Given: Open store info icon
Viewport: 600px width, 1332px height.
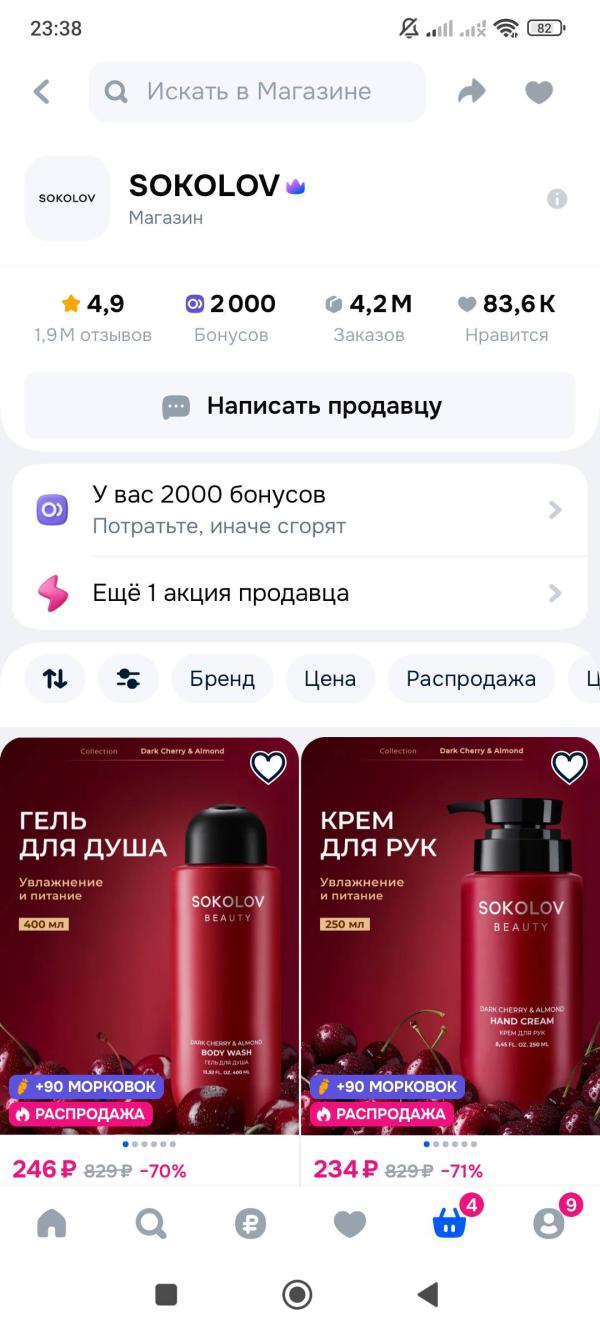Looking at the screenshot, I should (557, 199).
